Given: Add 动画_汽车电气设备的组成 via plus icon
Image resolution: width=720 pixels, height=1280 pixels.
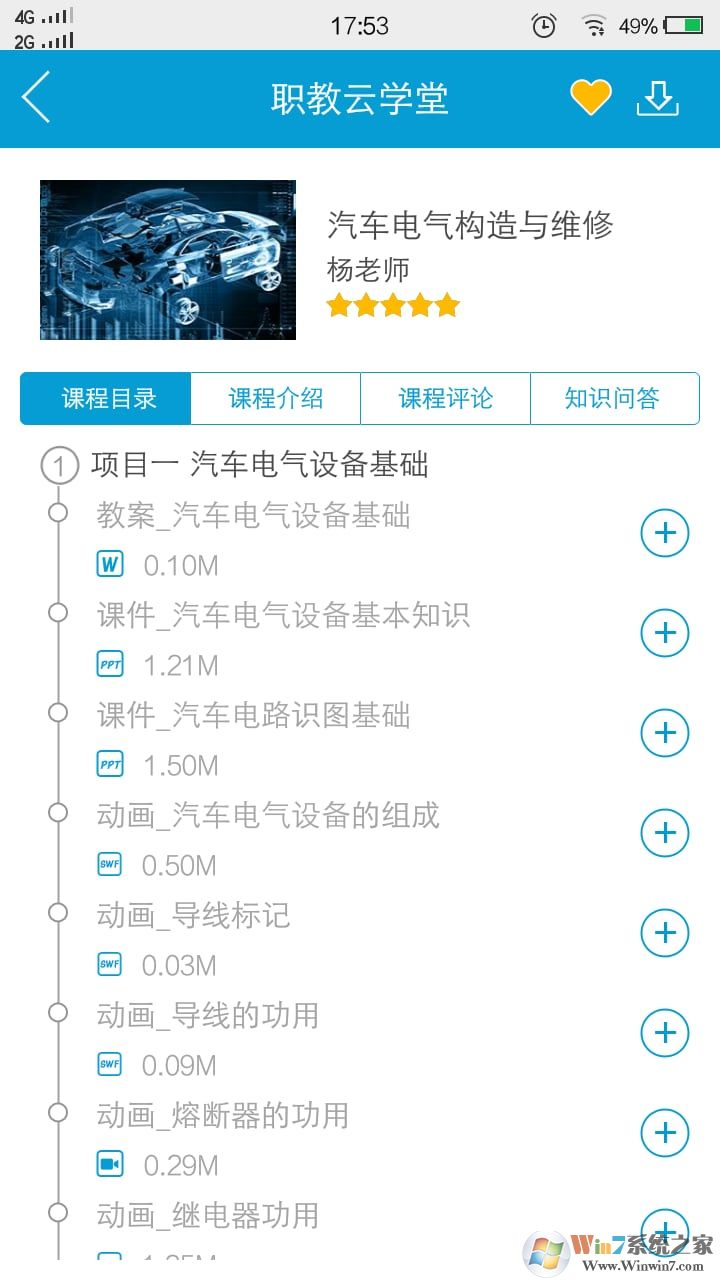Looking at the screenshot, I should 665,833.
